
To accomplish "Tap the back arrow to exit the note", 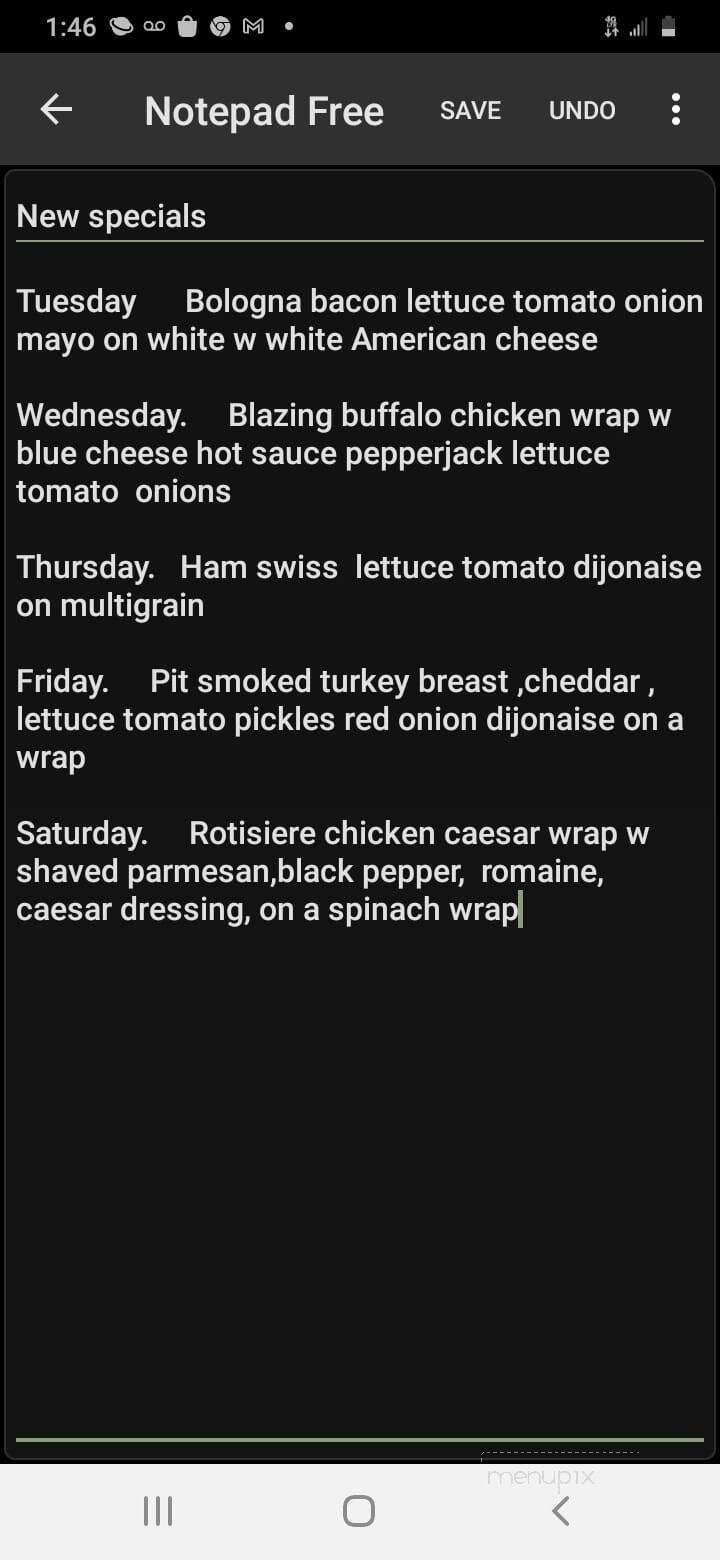I will pos(56,110).
